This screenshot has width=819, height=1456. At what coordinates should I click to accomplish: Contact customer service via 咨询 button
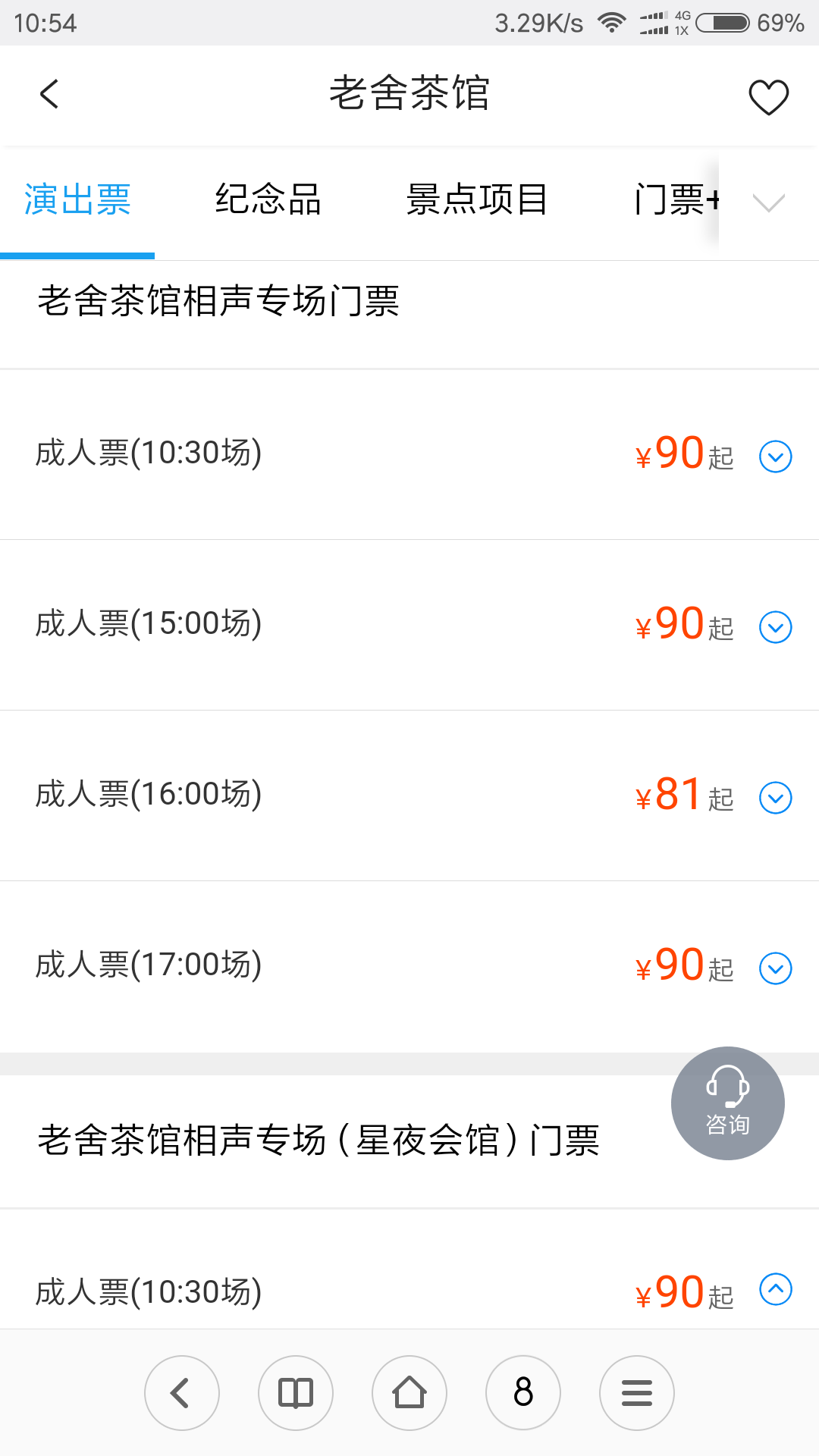pyautogui.click(x=727, y=1103)
